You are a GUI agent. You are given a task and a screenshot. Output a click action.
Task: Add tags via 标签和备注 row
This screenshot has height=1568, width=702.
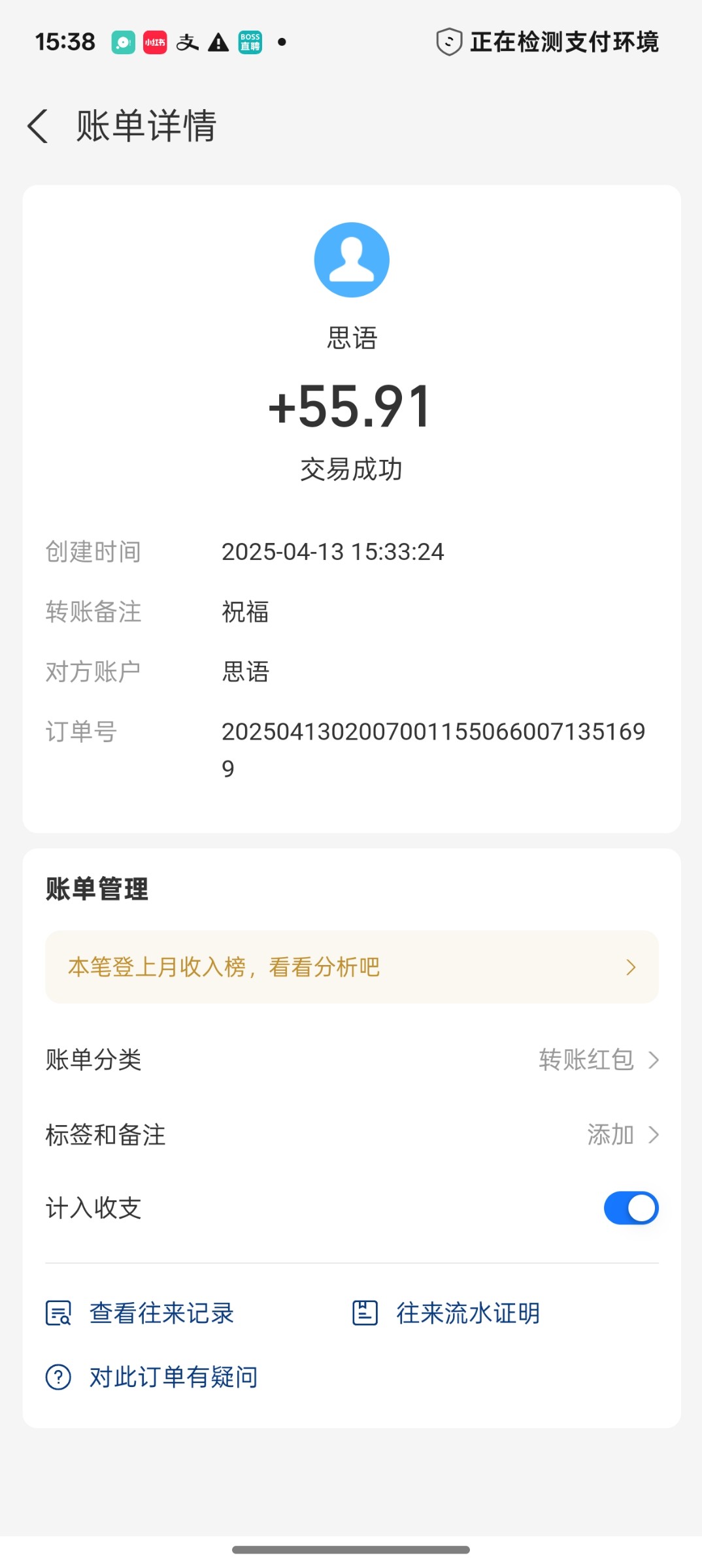pyautogui.click(x=352, y=1135)
